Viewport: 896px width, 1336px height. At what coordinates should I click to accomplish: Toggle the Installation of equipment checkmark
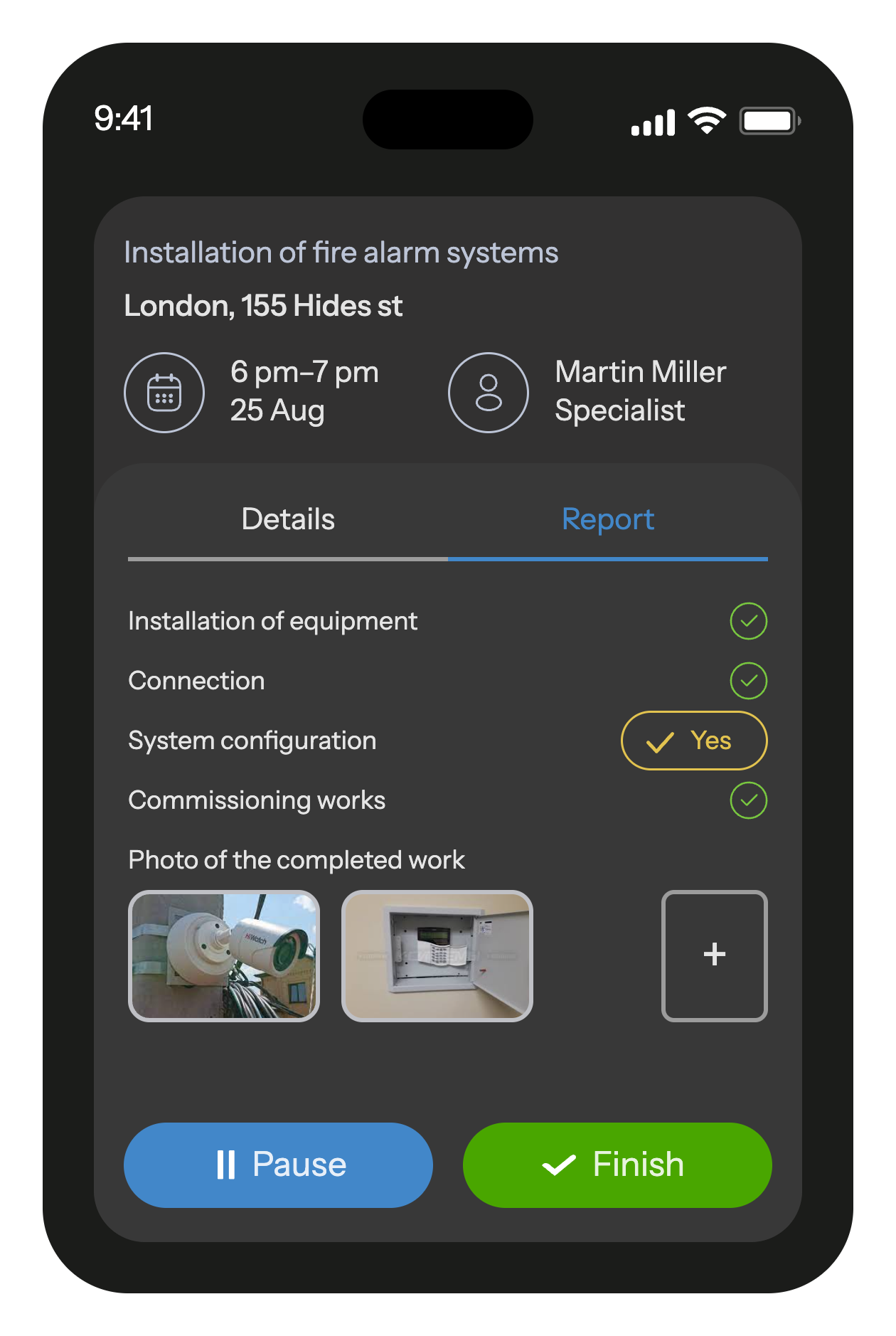(748, 621)
